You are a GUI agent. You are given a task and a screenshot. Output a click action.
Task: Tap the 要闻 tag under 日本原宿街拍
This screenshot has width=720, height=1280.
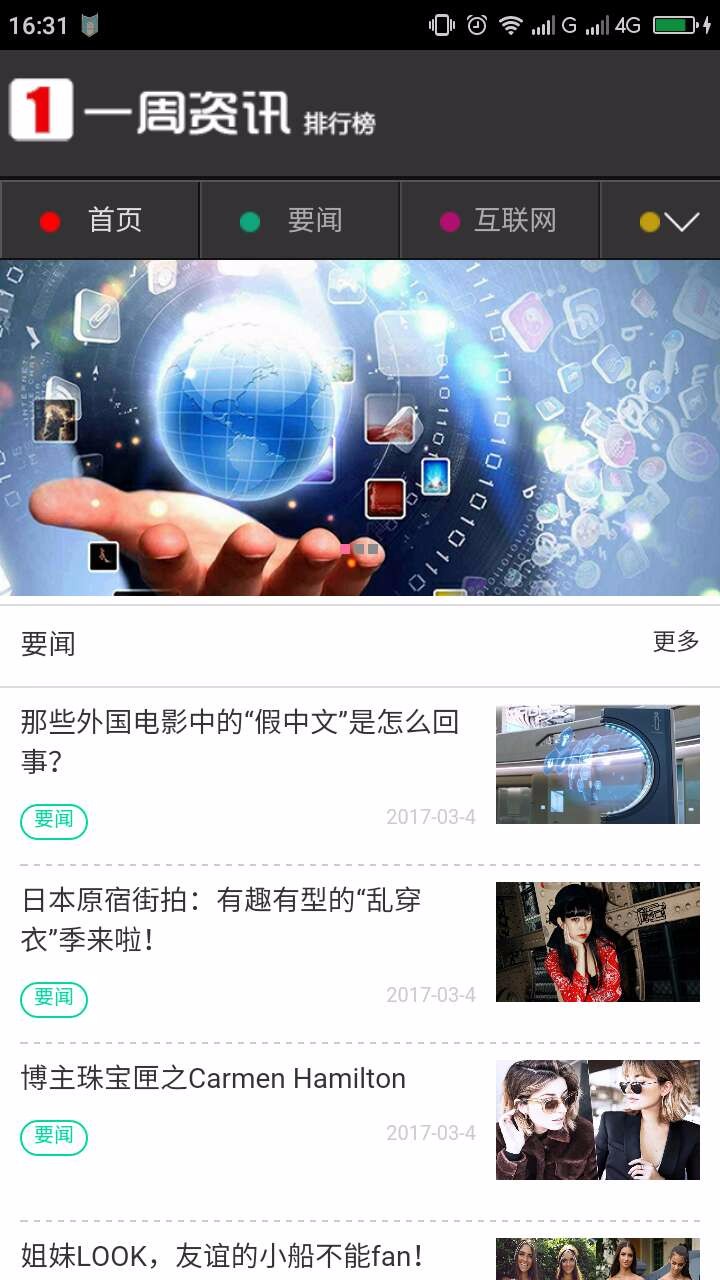point(54,998)
